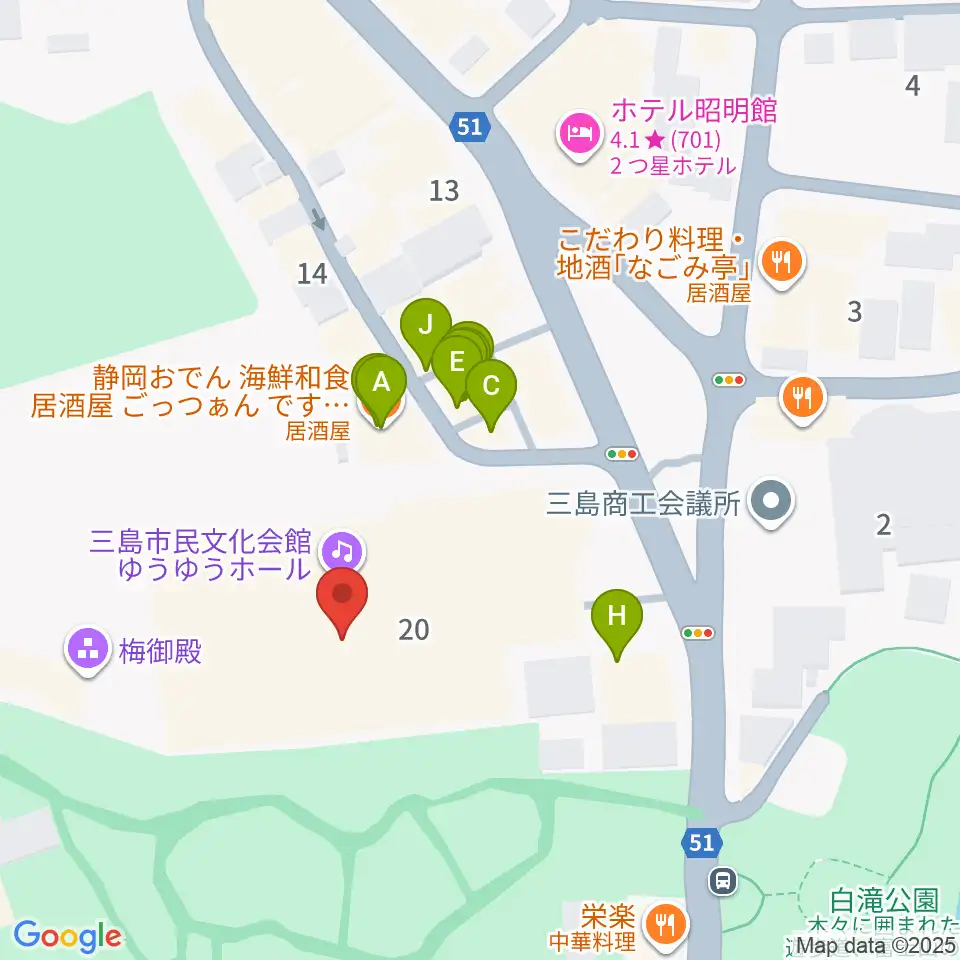Image resolution: width=960 pixels, height=960 pixels.
Task: Open the ゆうゆうホール music venue pin
Action: tap(342, 549)
